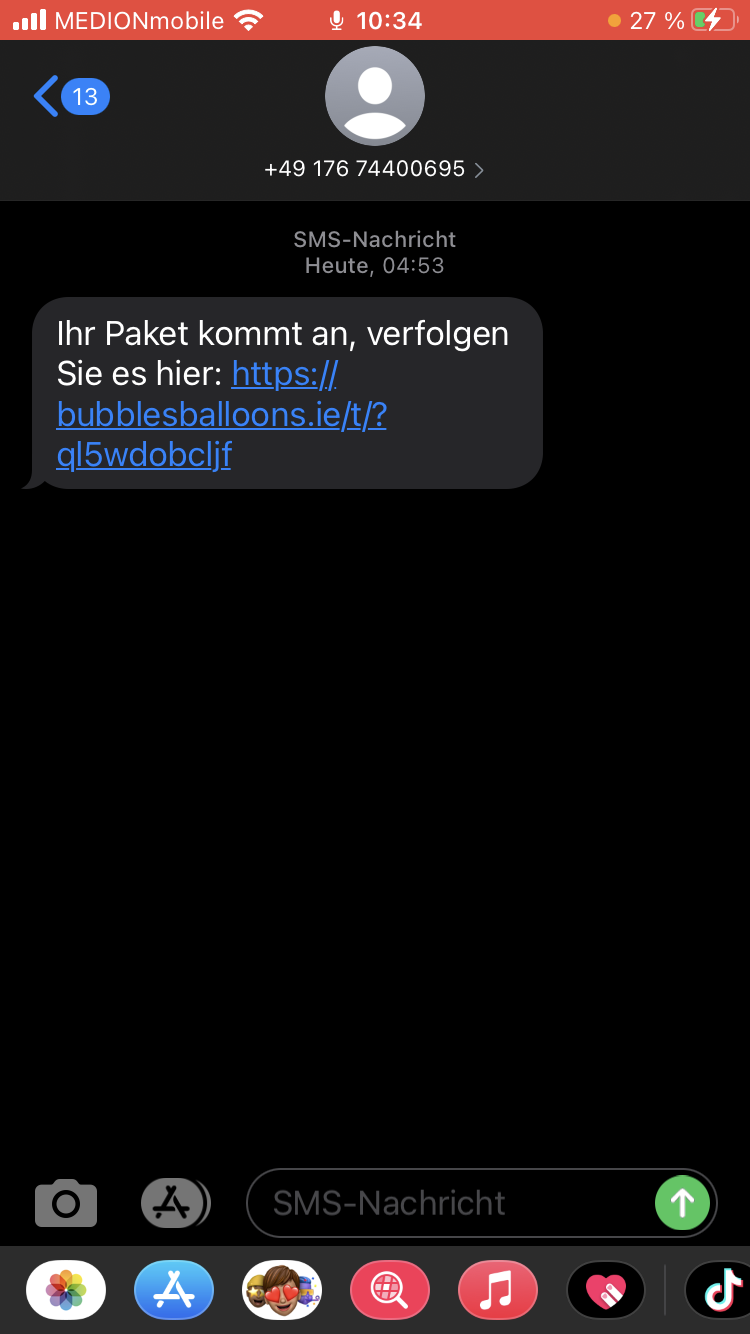This screenshot has width=750, height=1334.
Task: Open Memoji stickers in the app strip
Action: tap(282, 1290)
